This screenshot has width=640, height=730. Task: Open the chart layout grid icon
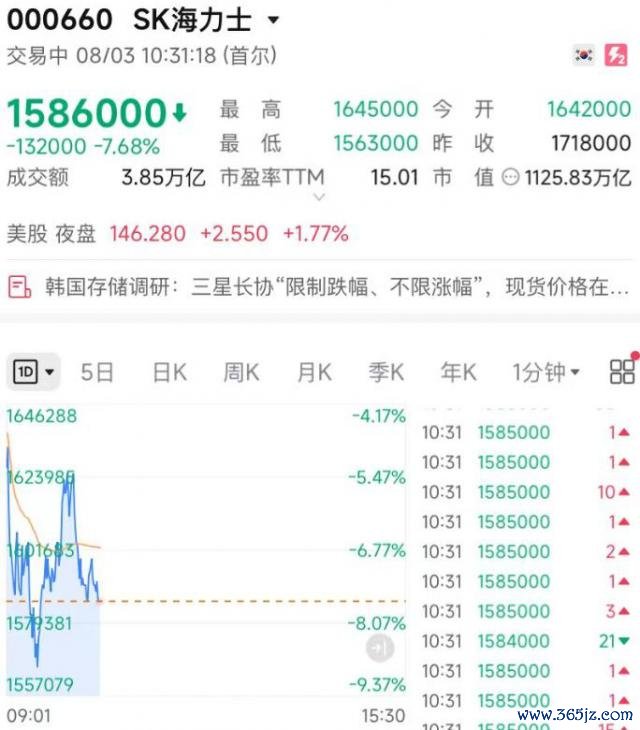(622, 372)
